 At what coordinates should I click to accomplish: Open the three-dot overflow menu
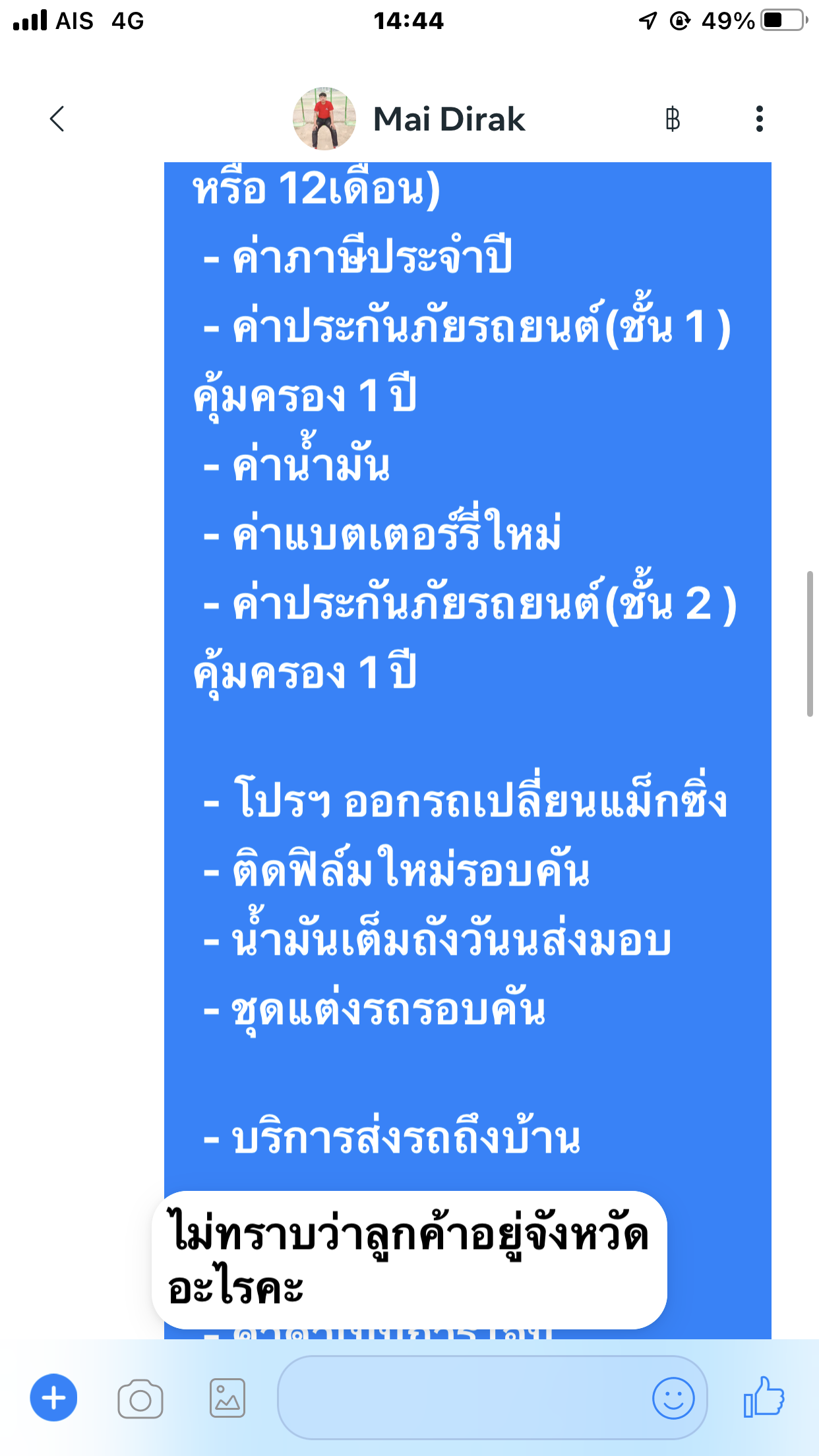[760, 119]
